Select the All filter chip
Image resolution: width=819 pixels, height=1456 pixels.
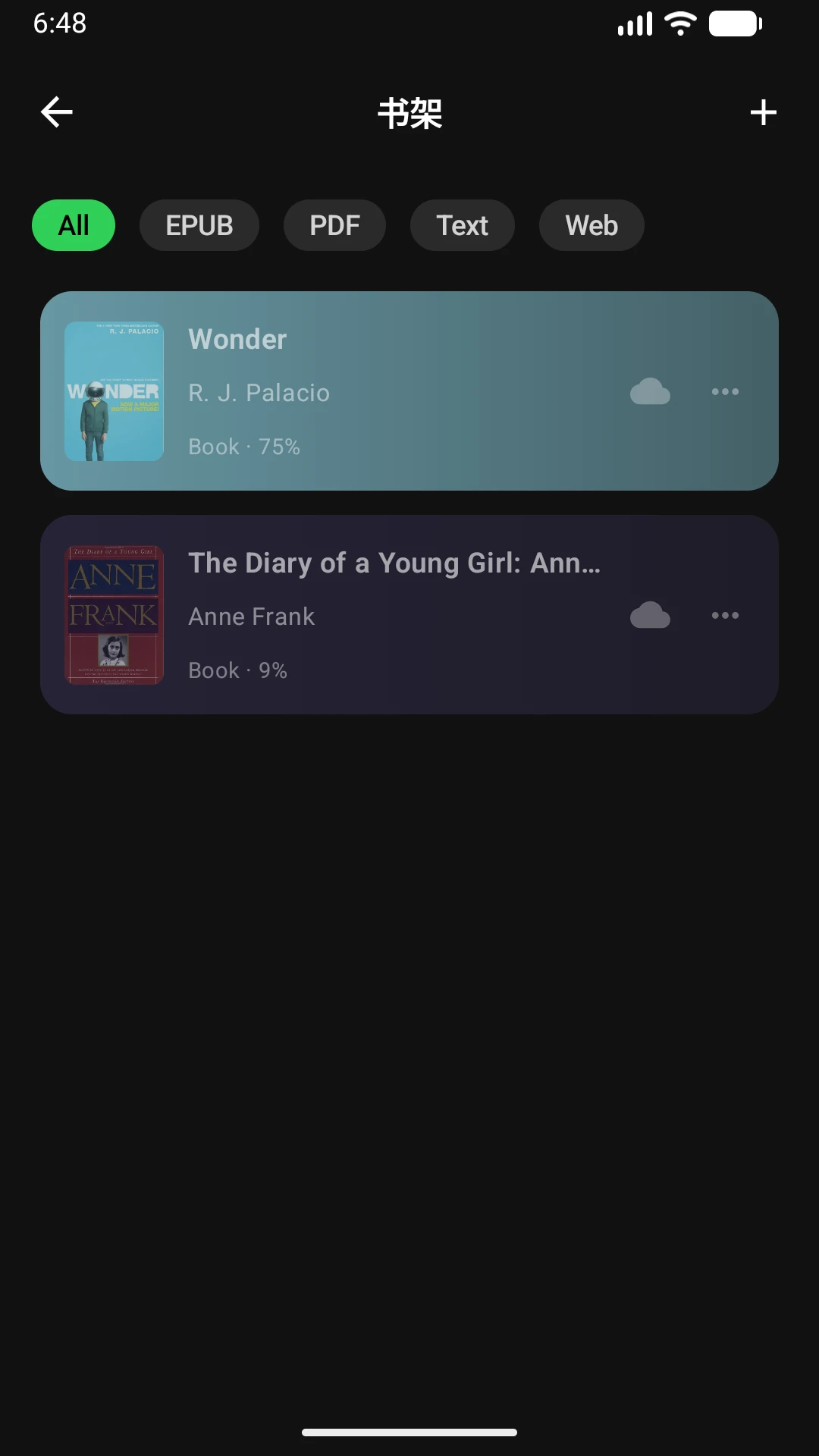point(74,225)
